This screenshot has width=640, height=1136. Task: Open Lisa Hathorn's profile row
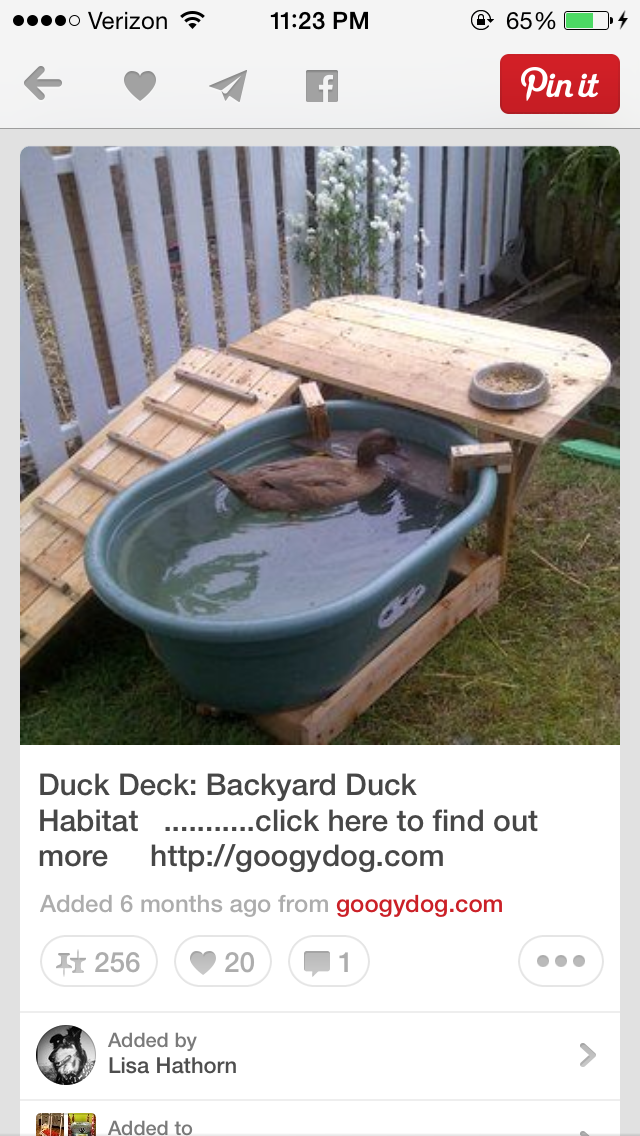[x=320, y=1054]
